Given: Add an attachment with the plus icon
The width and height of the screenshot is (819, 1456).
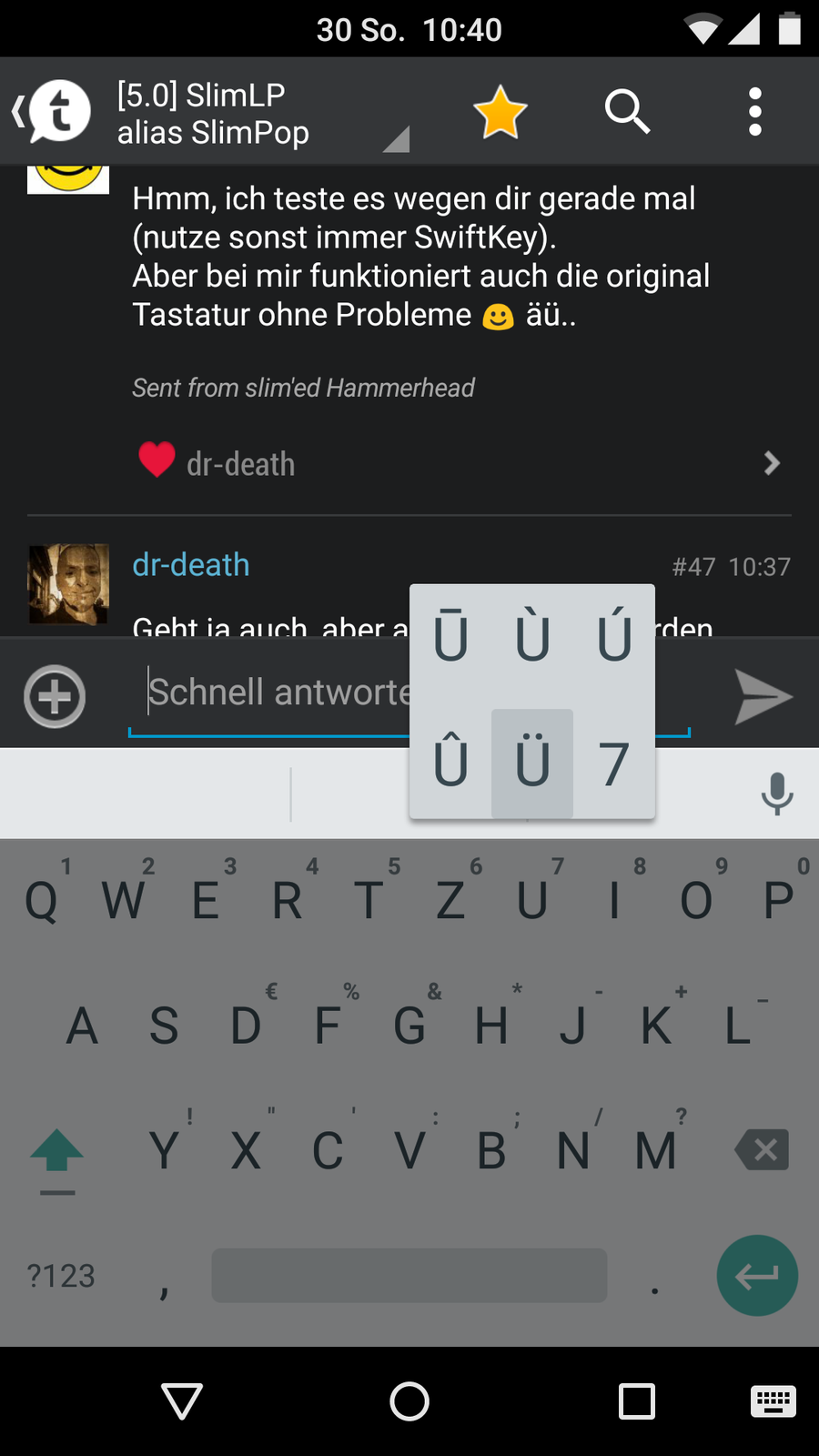Looking at the screenshot, I should tap(55, 697).
